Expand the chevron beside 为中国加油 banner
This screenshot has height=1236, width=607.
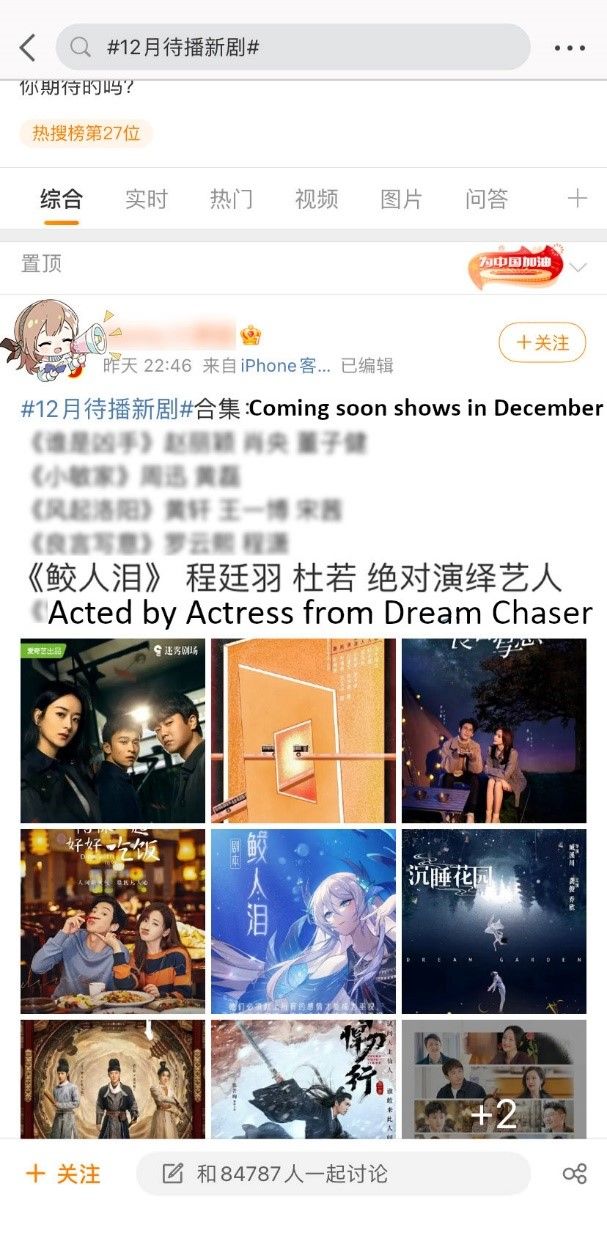click(578, 267)
